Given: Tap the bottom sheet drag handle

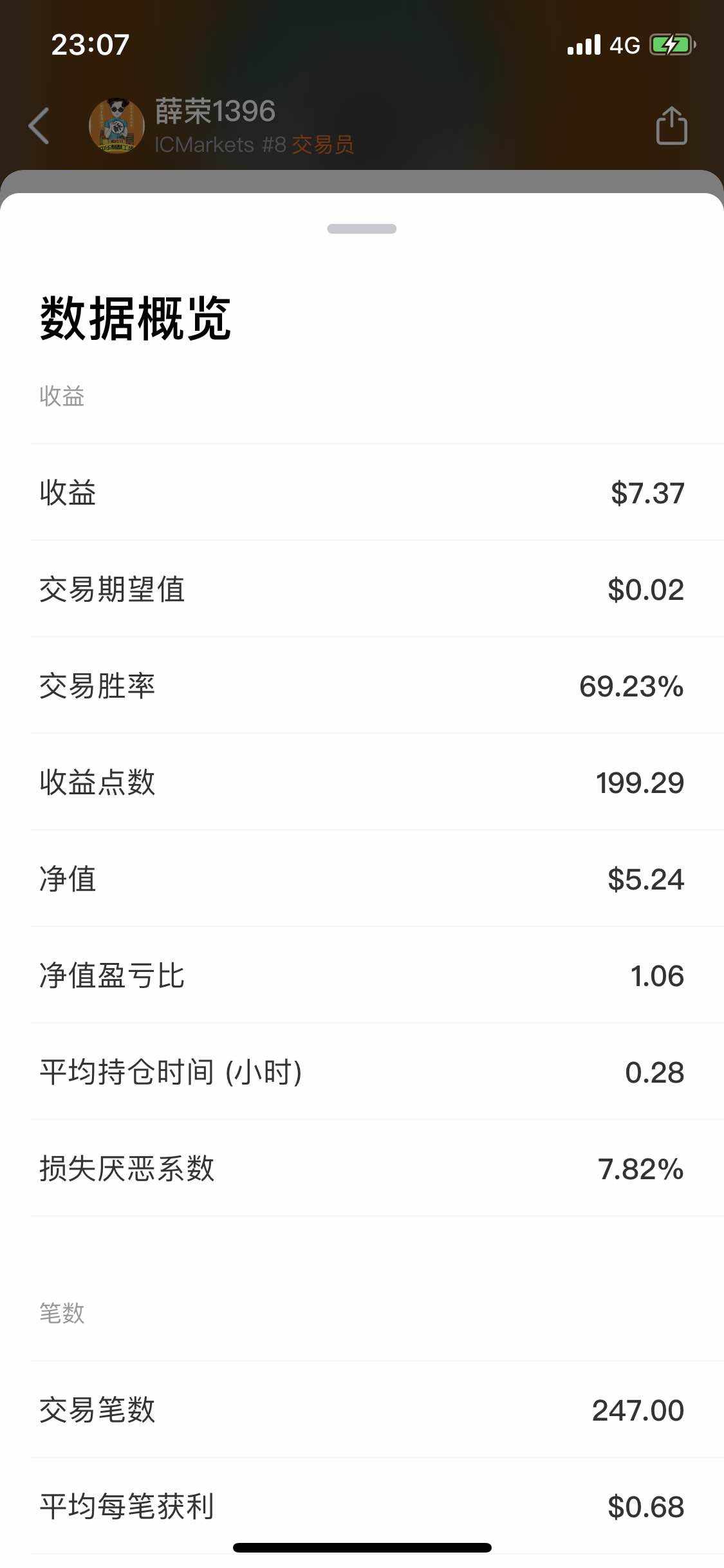Looking at the screenshot, I should pyautogui.click(x=362, y=229).
